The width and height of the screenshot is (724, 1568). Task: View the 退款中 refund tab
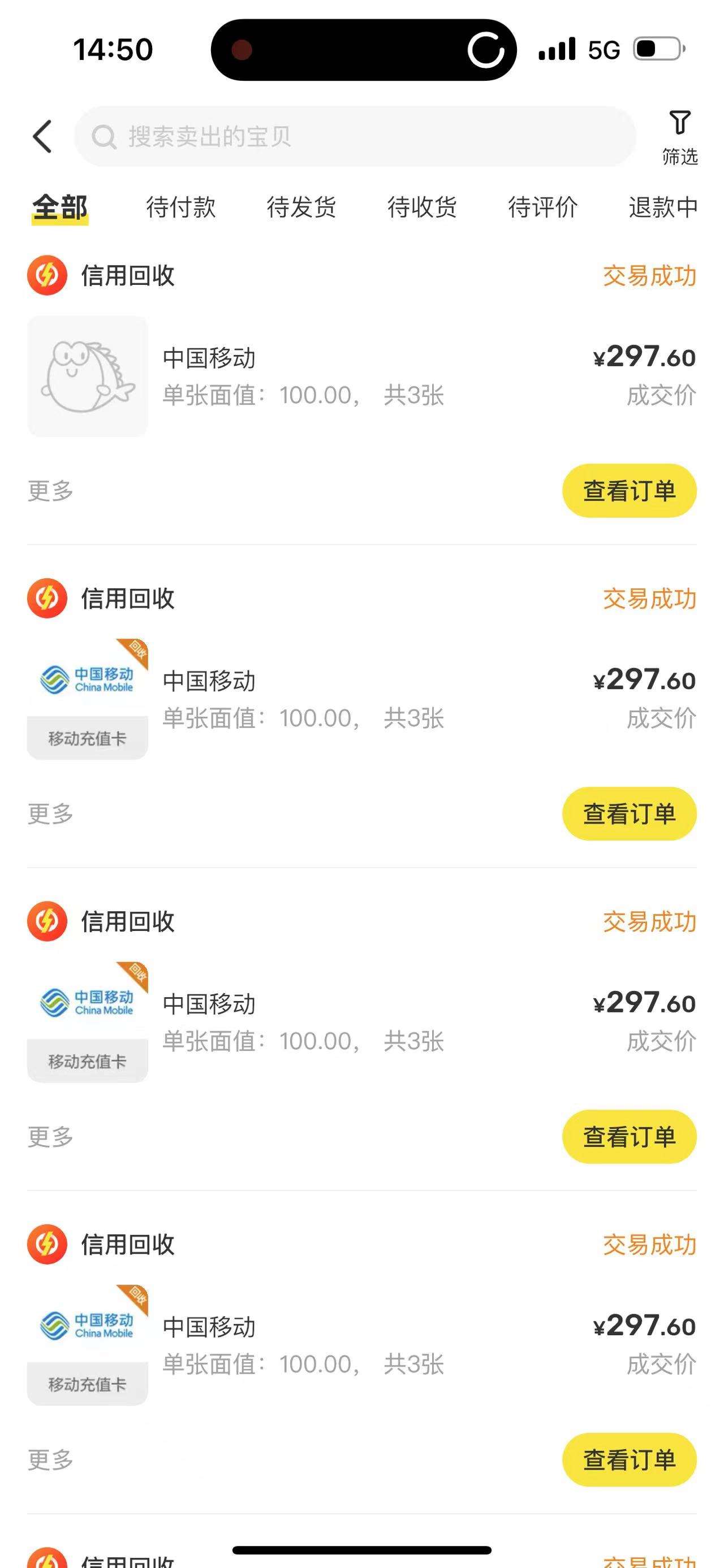tap(663, 207)
